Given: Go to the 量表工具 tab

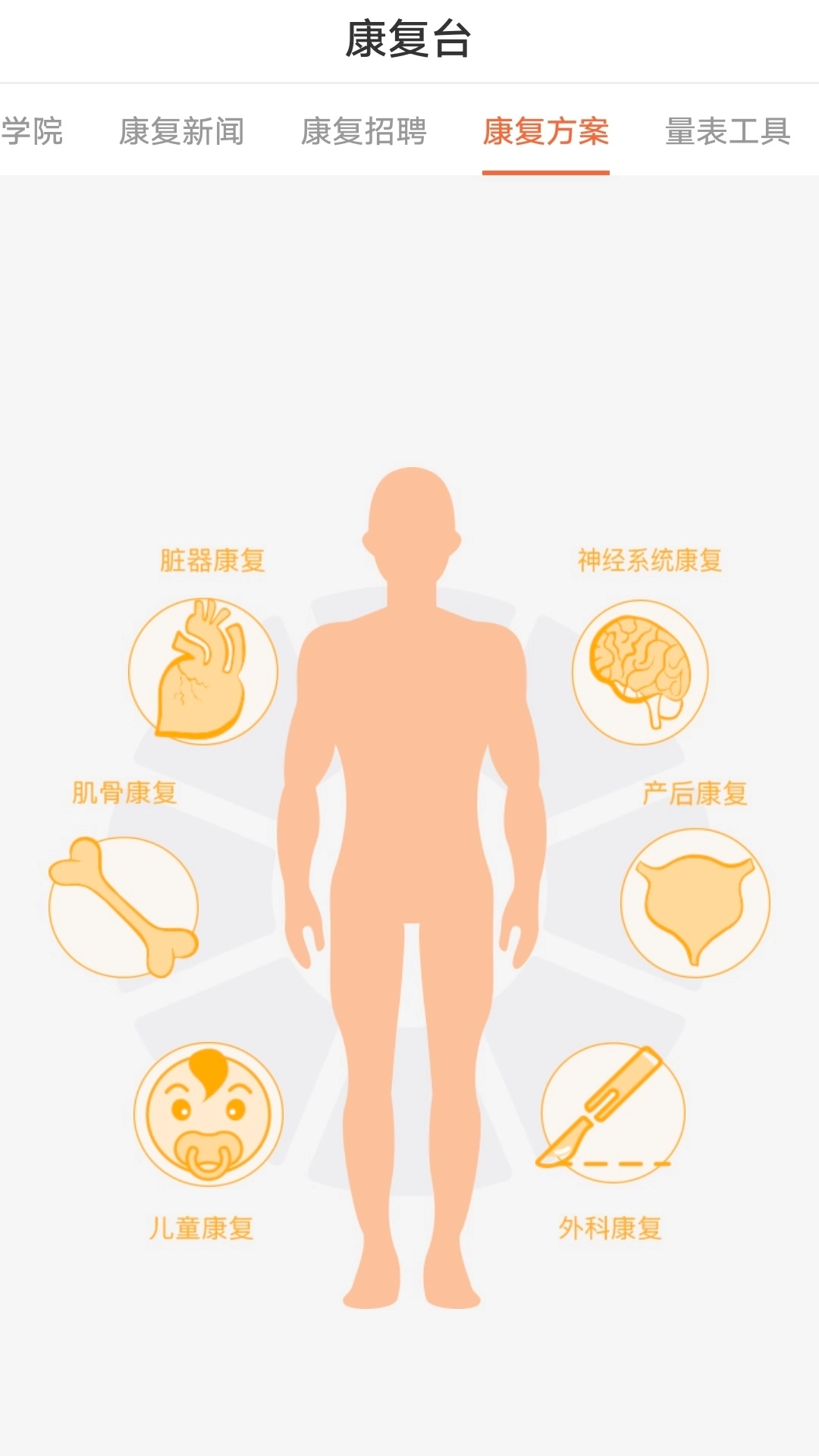Looking at the screenshot, I should click(x=727, y=131).
